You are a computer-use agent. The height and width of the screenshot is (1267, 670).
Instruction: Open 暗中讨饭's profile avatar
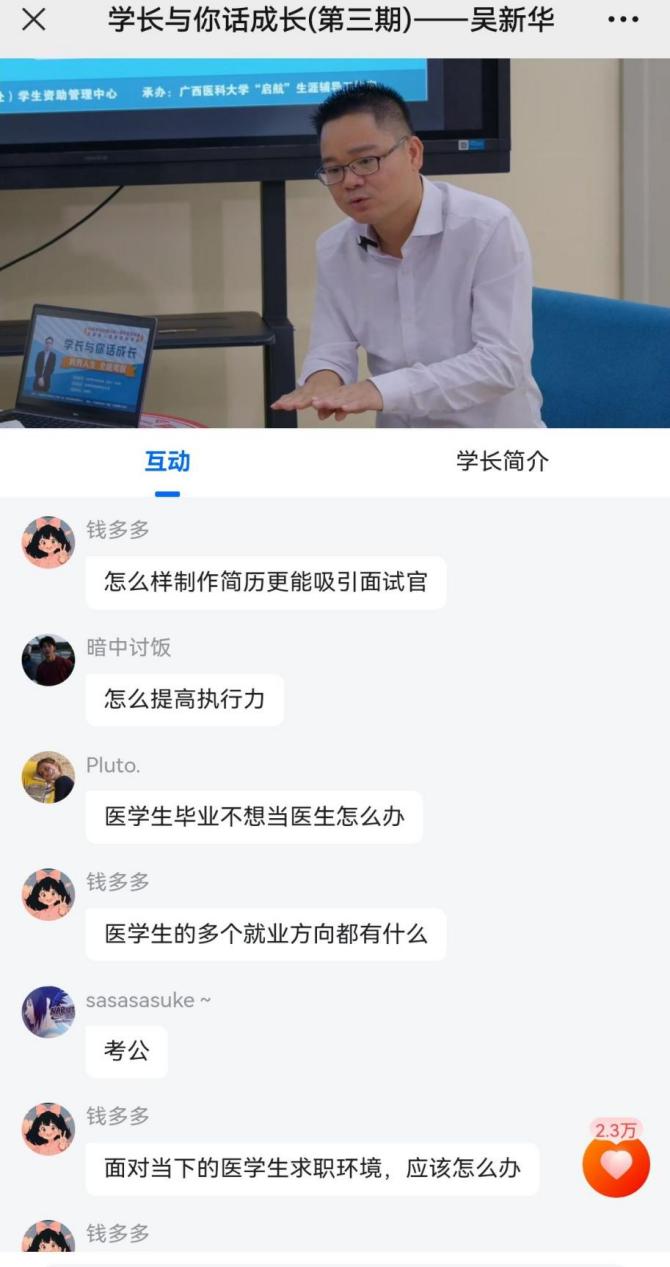(x=48, y=660)
